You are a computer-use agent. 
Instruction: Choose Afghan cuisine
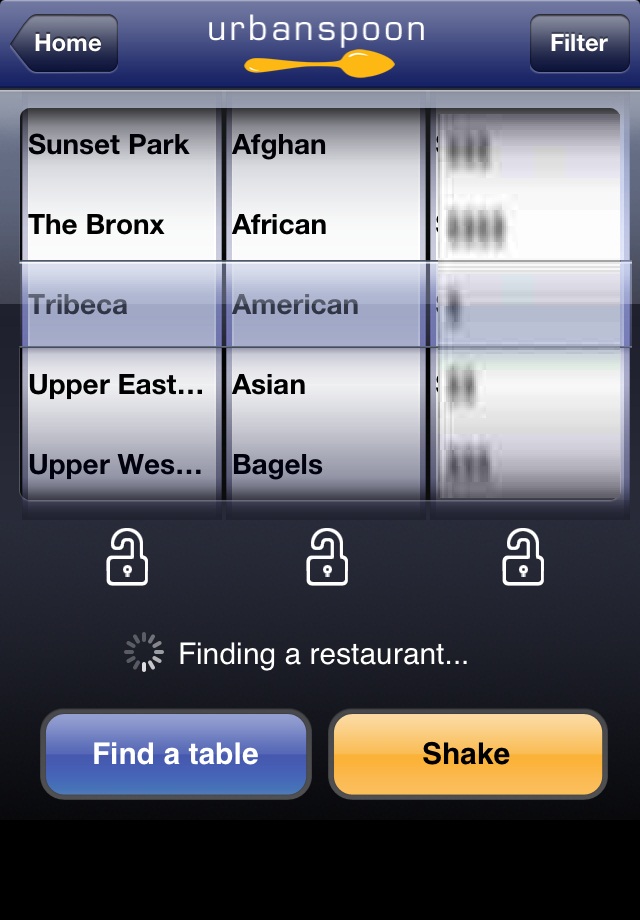coord(279,145)
